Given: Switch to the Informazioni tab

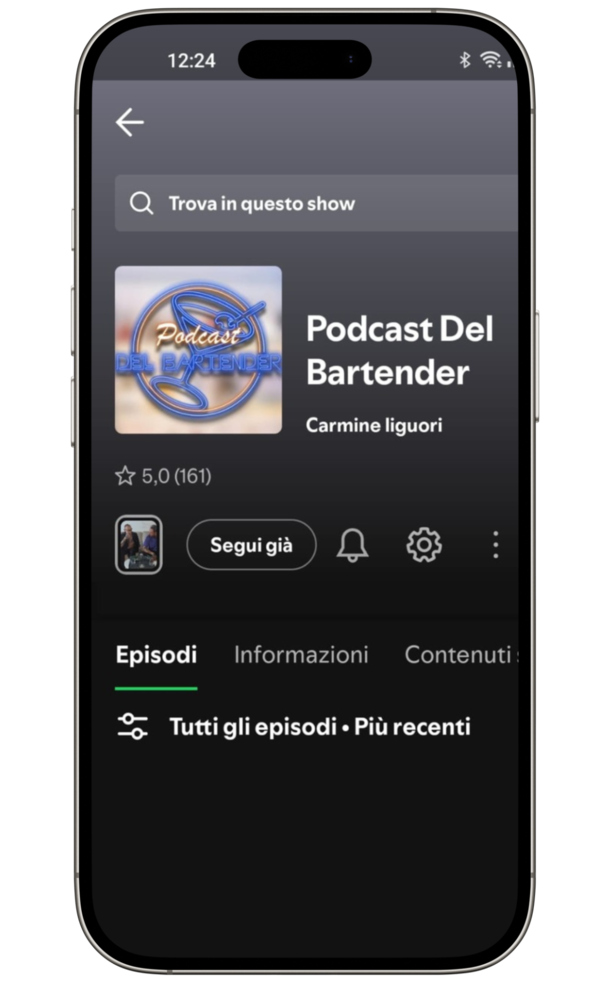Looking at the screenshot, I should tap(301, 655).
